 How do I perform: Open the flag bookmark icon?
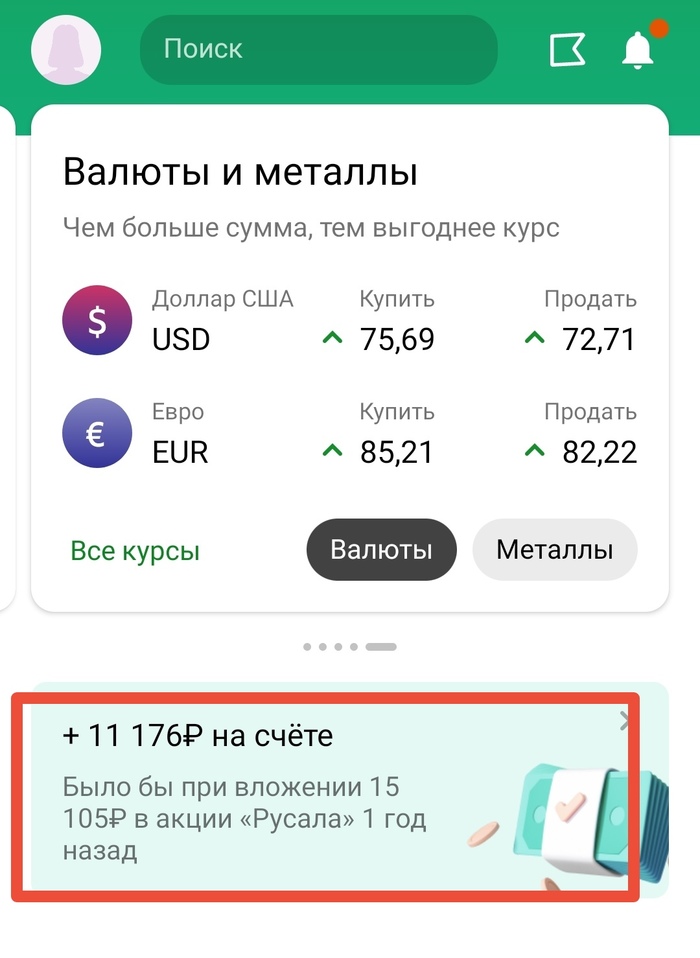pyautogui.click(x=567, y=50)
